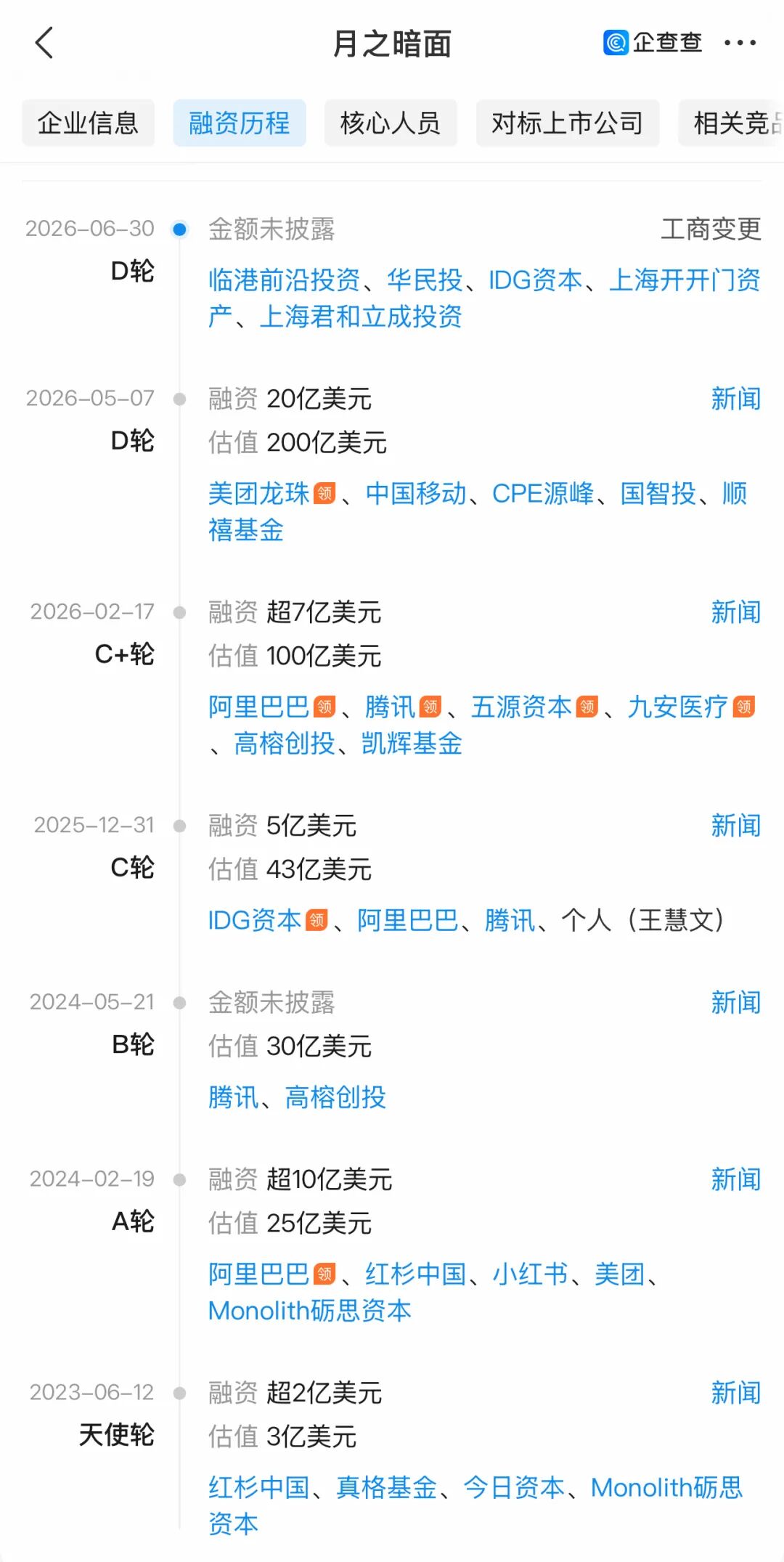Open the three-dot overflow menu
The width and height of the screenshot is (784, 1562).
coord(740,43)
